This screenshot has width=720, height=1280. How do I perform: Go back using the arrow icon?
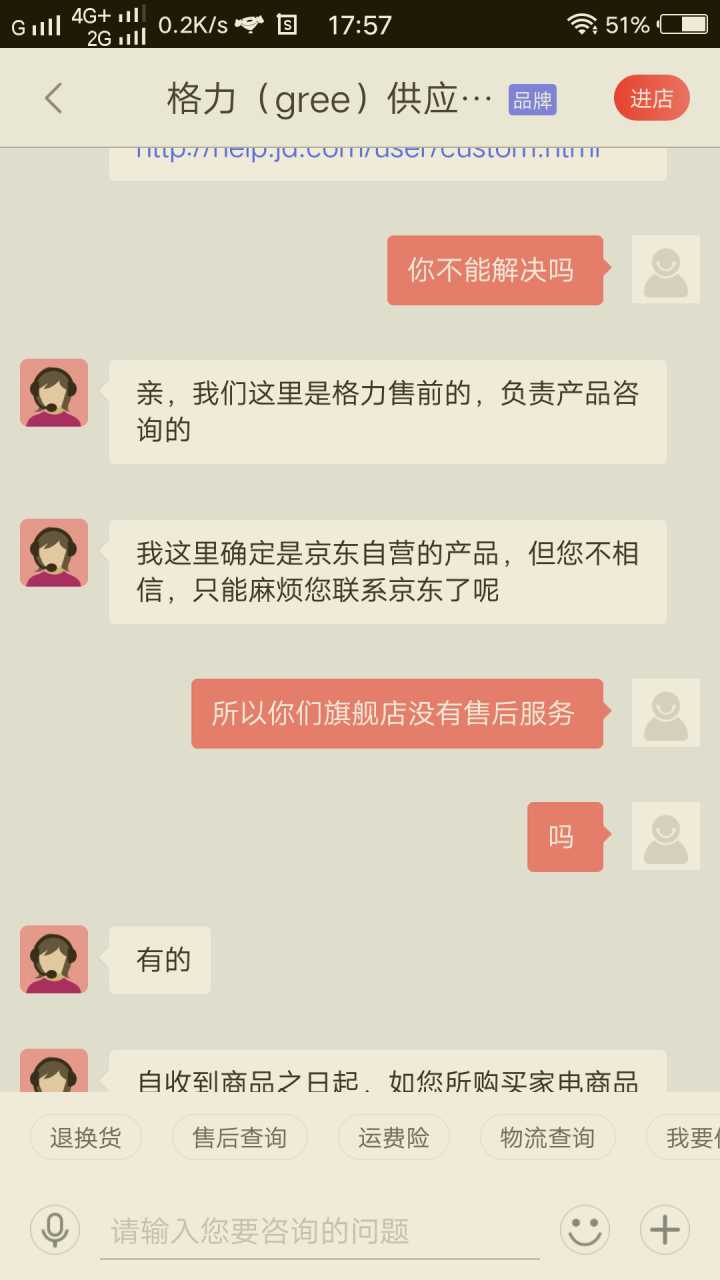(54, 98)
